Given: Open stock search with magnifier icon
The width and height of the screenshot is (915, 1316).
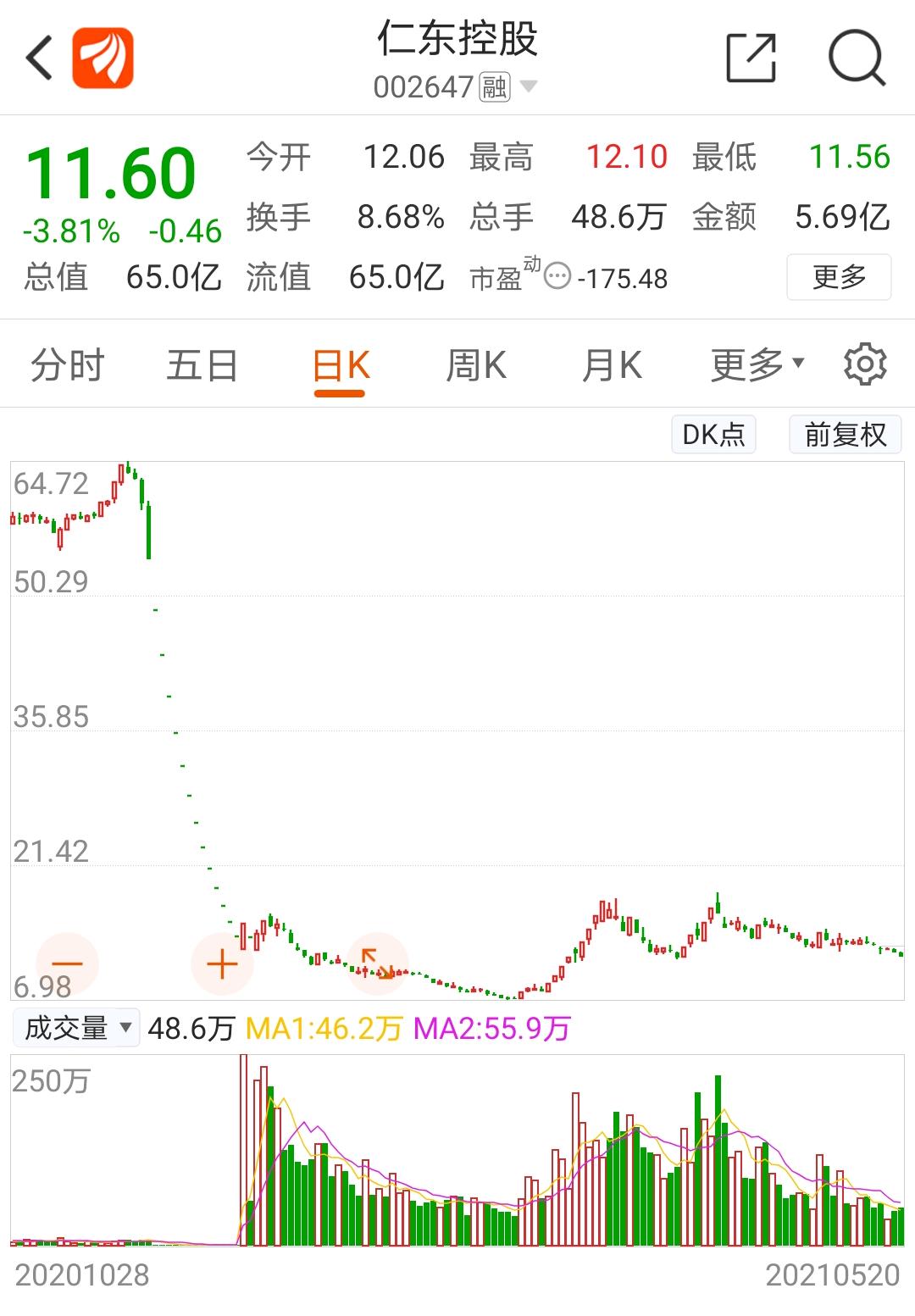Looking at the screenshot, I should pyautogui.click(x=858, y=59).
